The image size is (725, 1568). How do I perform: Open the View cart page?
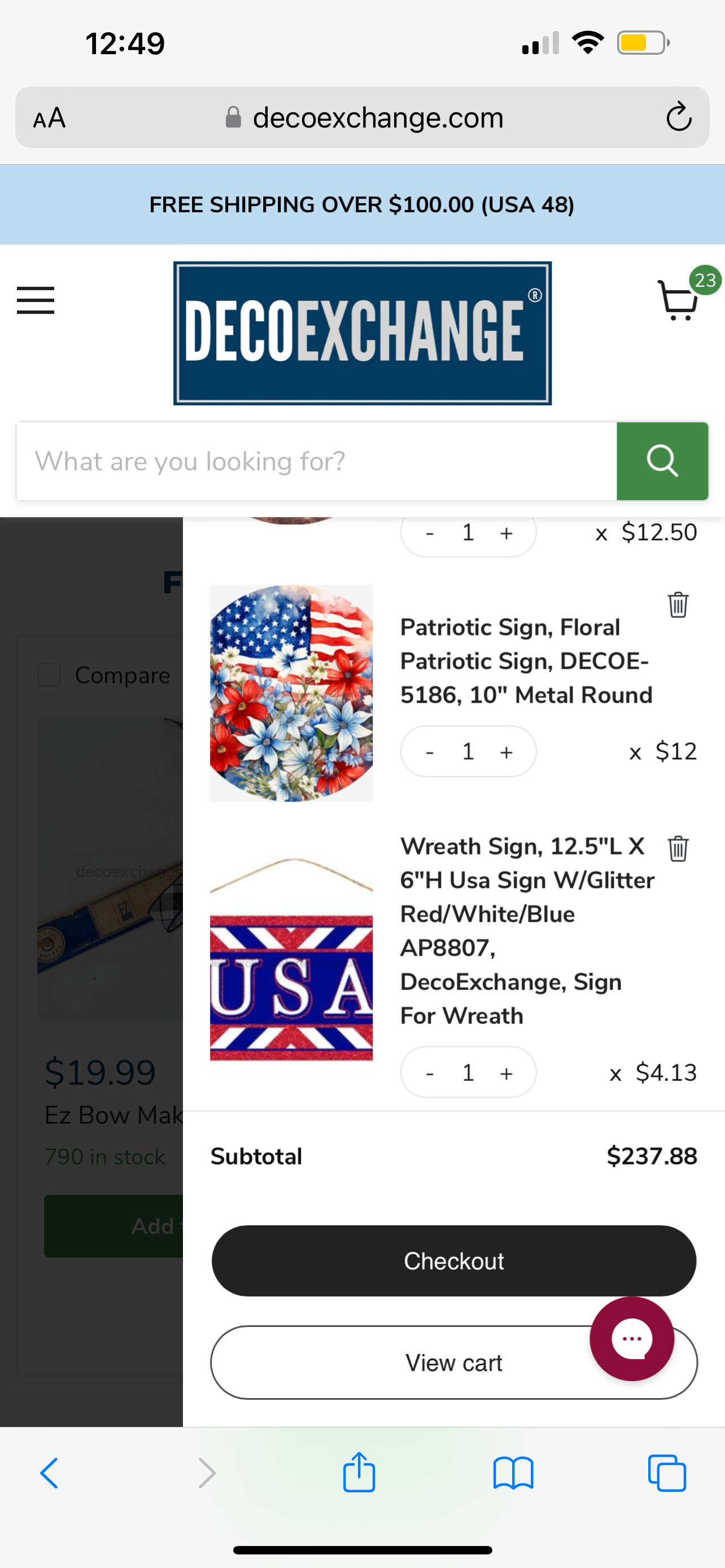(454, 1363)
